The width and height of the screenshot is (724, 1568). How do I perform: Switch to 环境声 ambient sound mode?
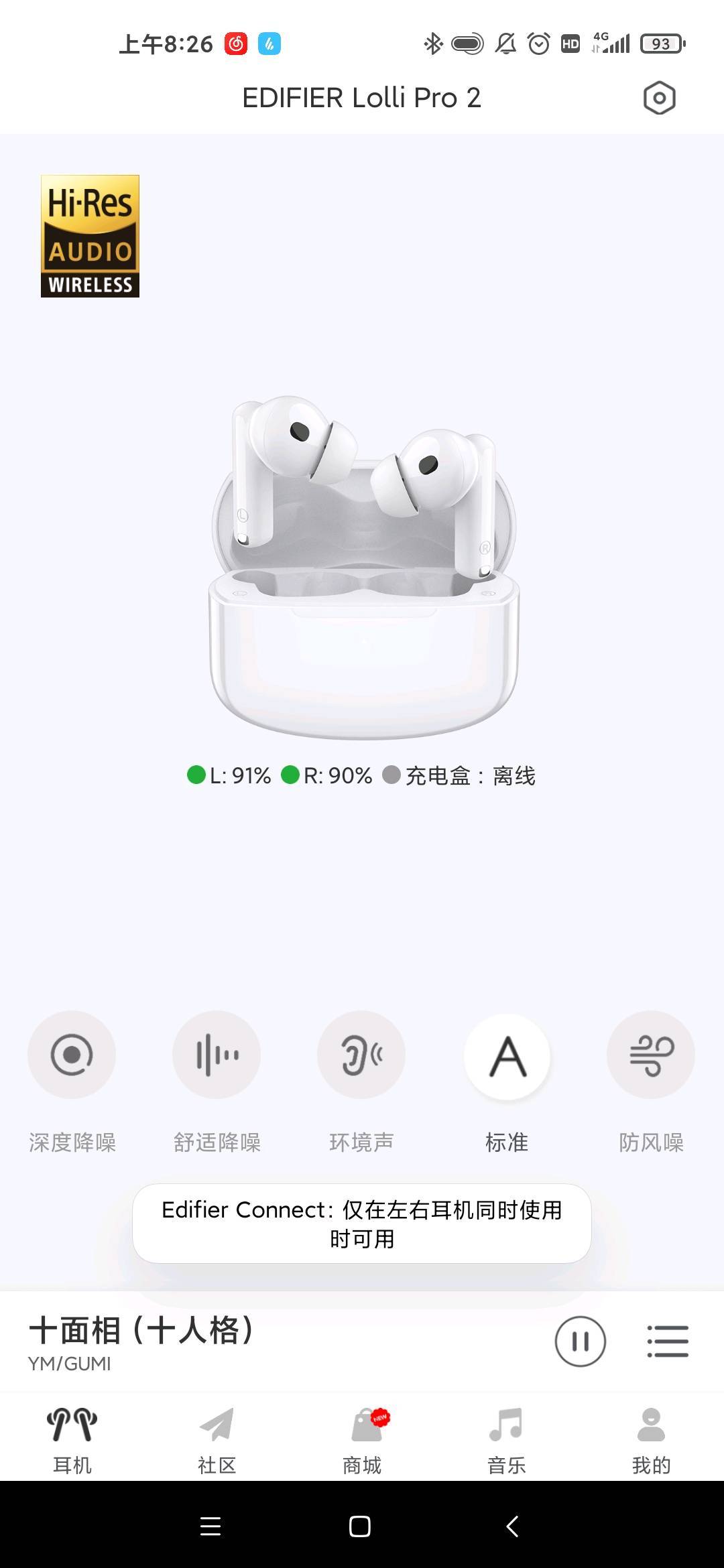[361, 1055]
